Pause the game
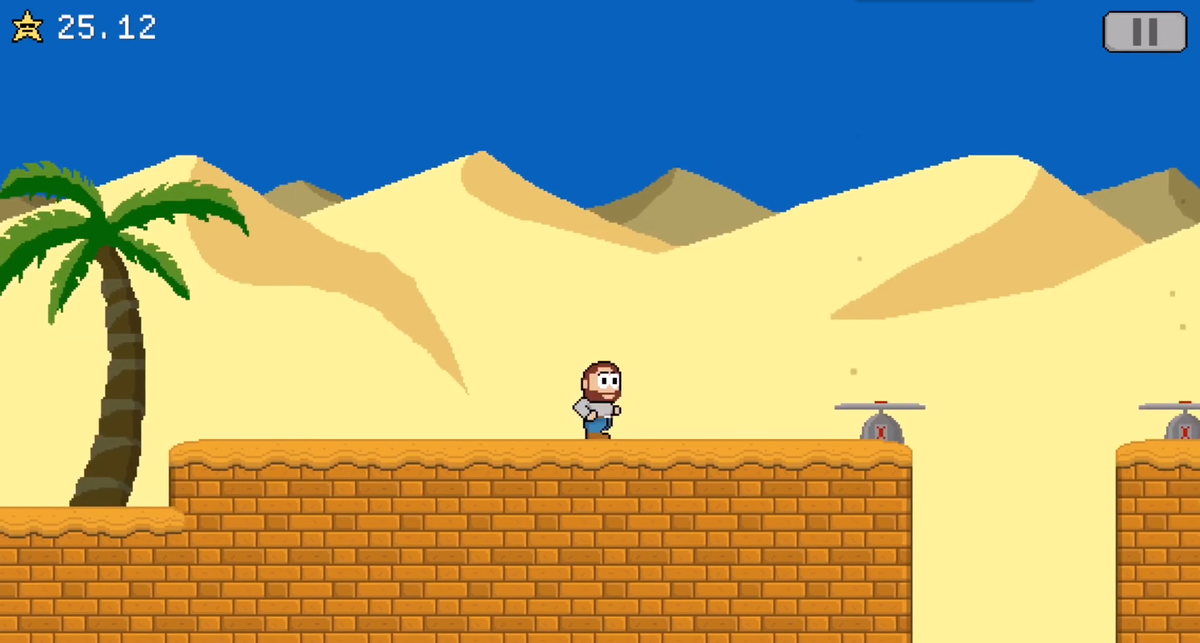 1144,31
